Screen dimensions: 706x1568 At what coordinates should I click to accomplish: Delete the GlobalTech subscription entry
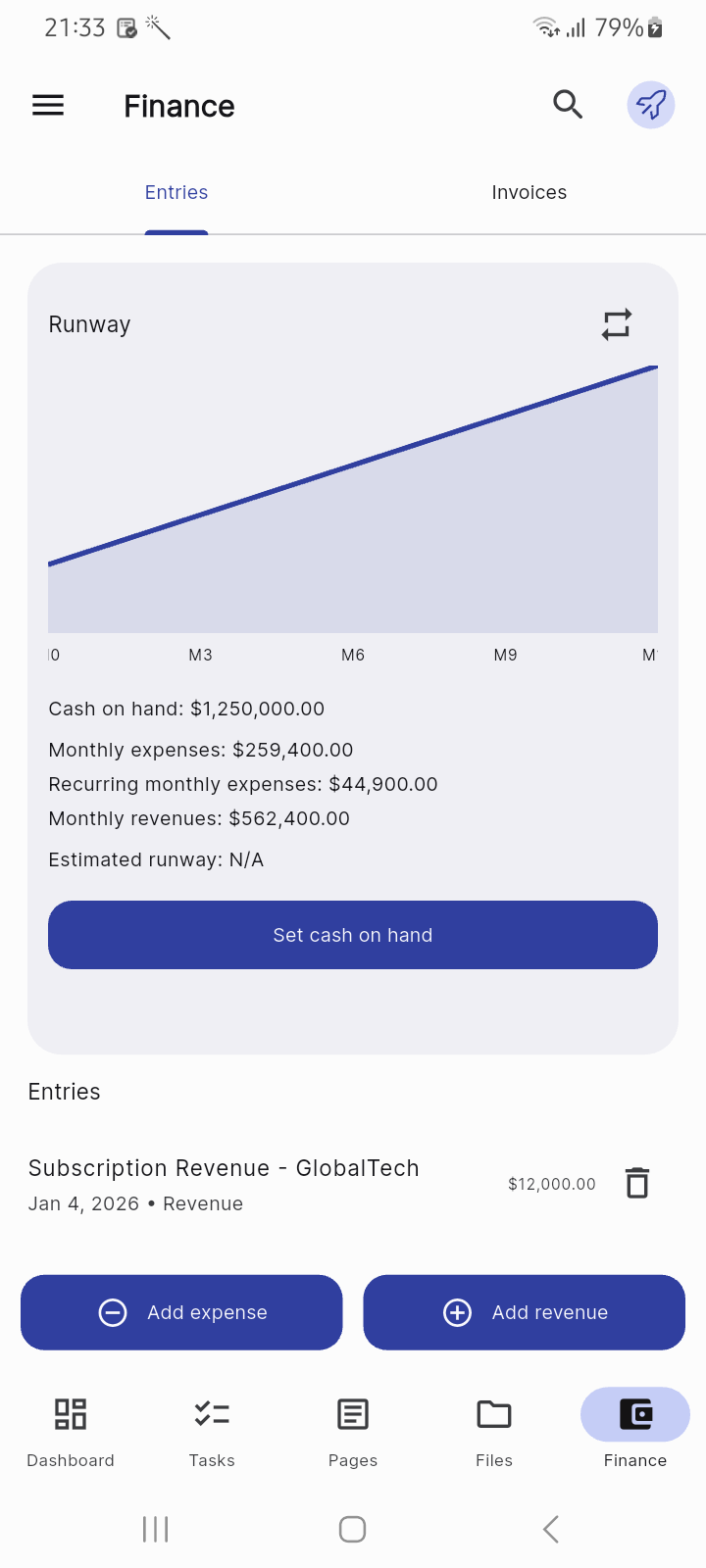click(637, 1183)
